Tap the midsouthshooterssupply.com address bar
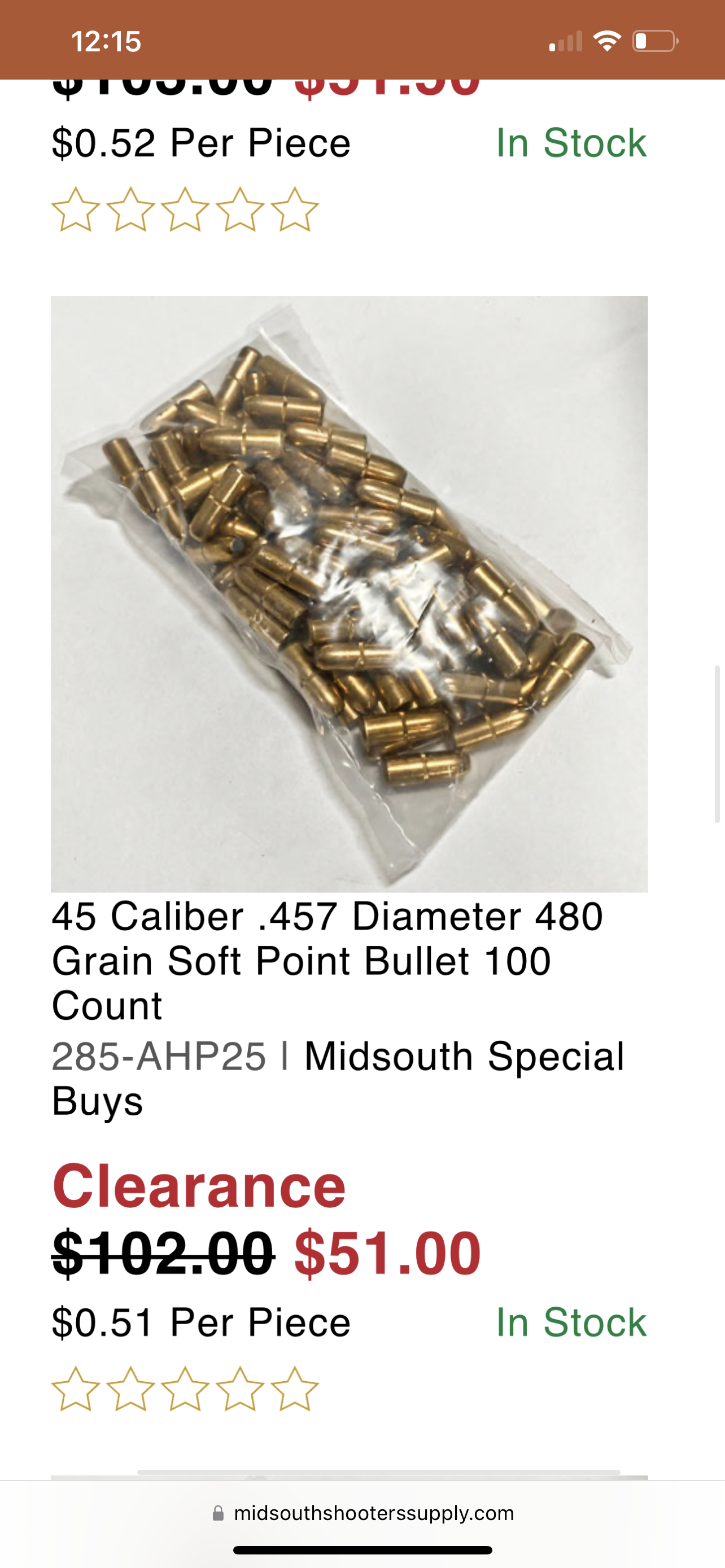Image resolution: width=725 pixels, height=1568 pixels. [x=363, y=1513]
